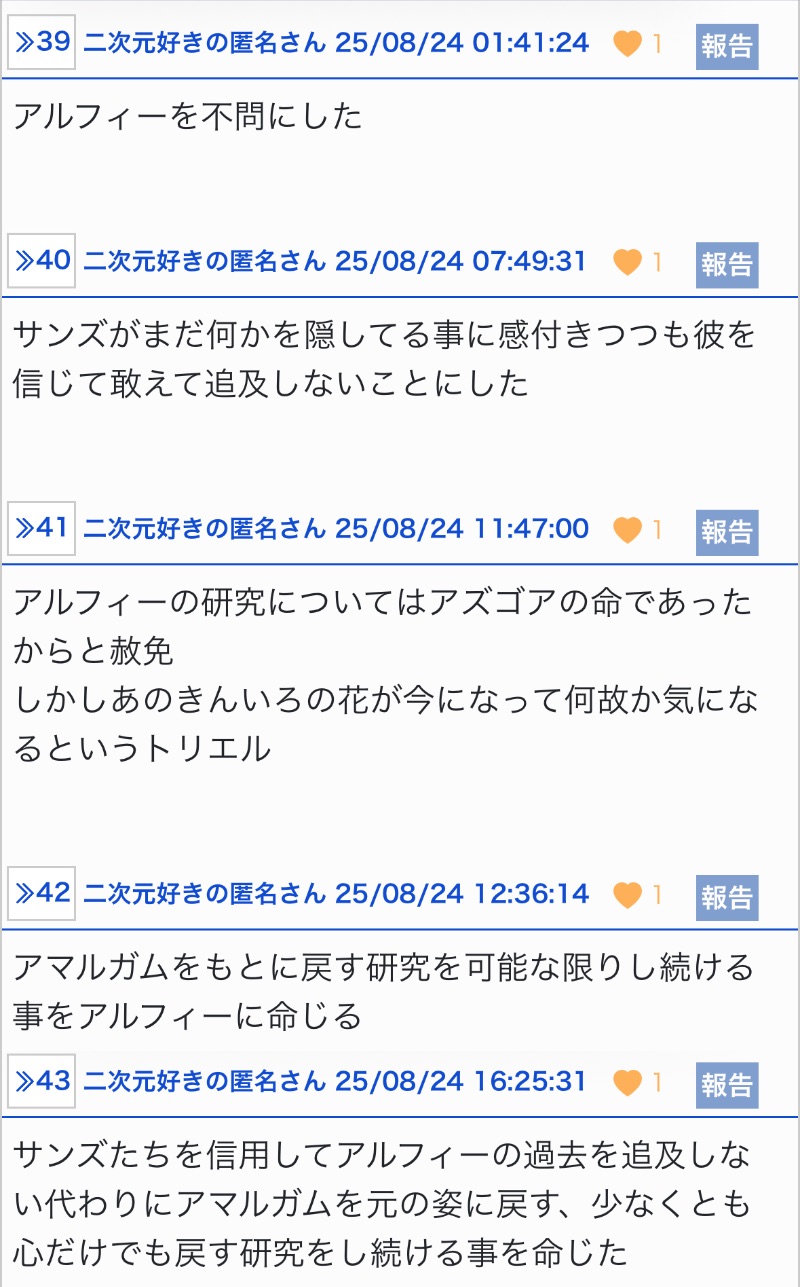Tap post number 42 anchor
This screenshot has width=800, height=1287.
pyautogui.click(x=42, y=893)
